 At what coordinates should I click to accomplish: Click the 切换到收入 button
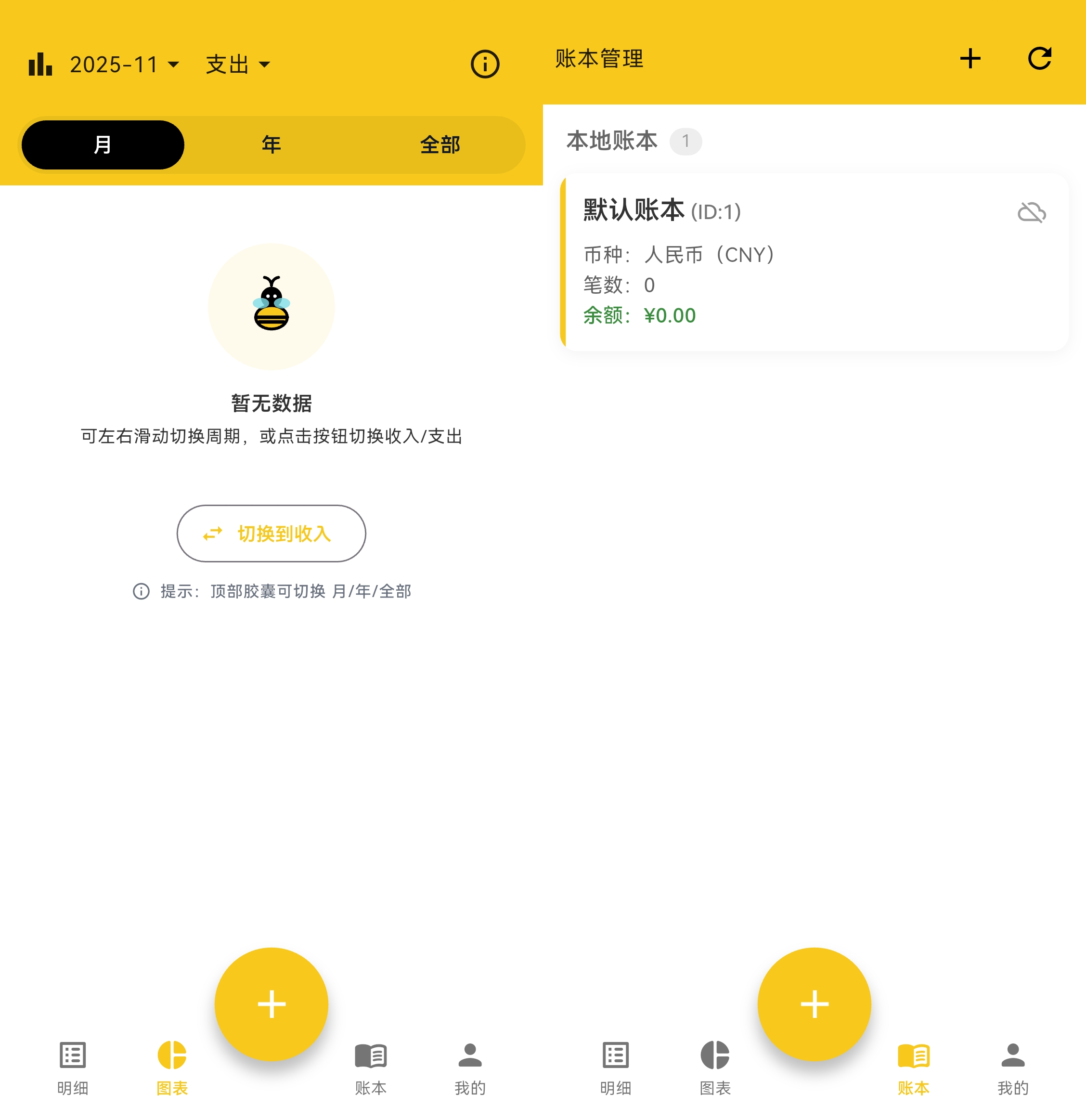click(271, 533)
